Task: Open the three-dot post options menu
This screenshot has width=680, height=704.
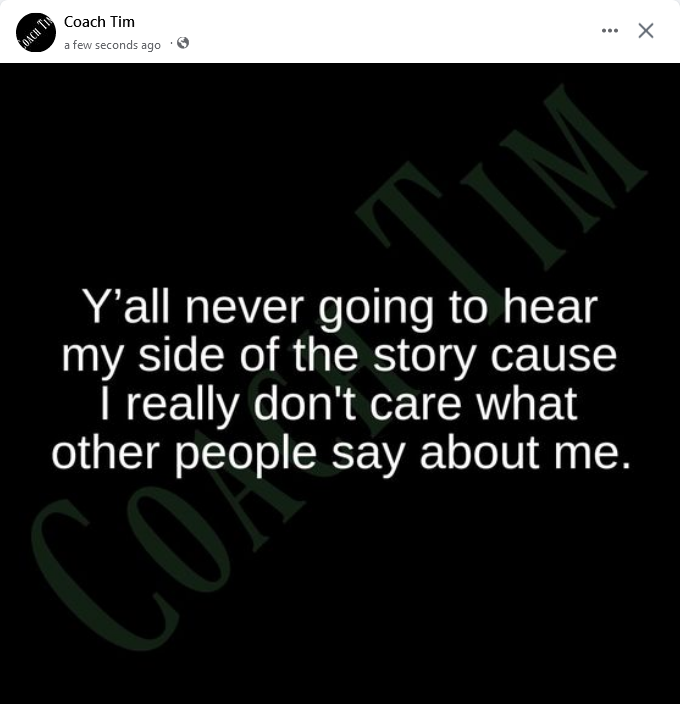Action: (610, 31)
